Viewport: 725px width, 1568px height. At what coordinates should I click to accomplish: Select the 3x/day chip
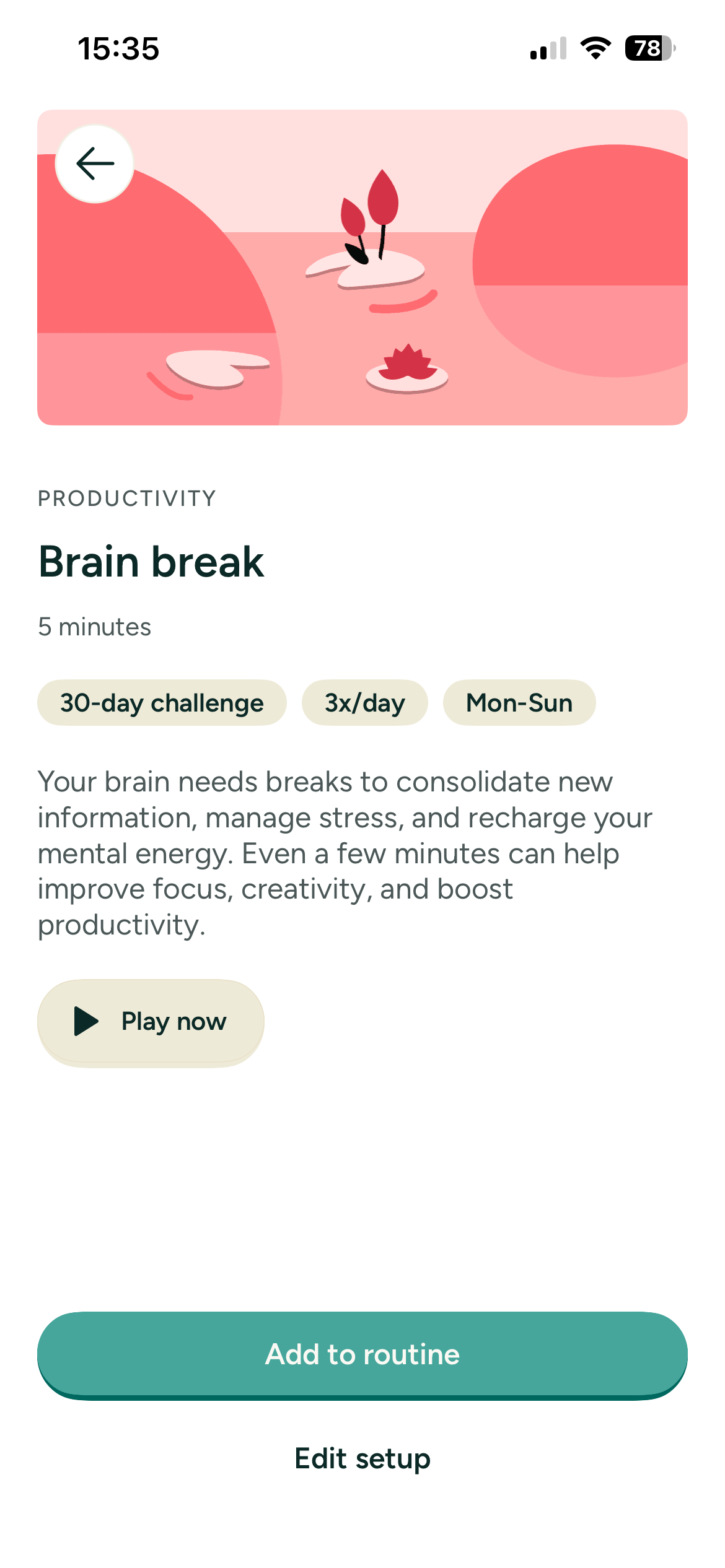[364, 703]
